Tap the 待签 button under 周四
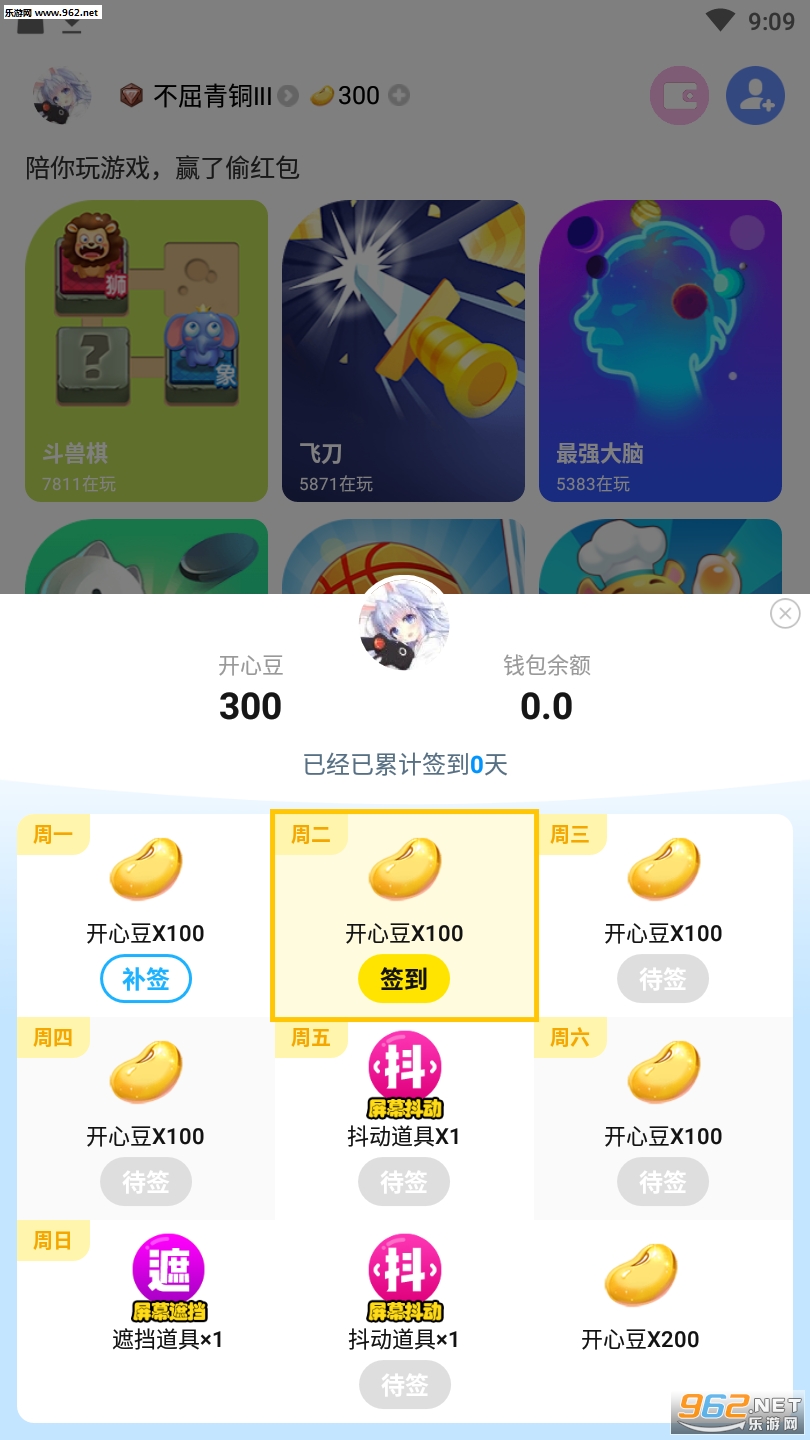The height and width of the screenshot is (1440, 810). [x=146, y=1183]
